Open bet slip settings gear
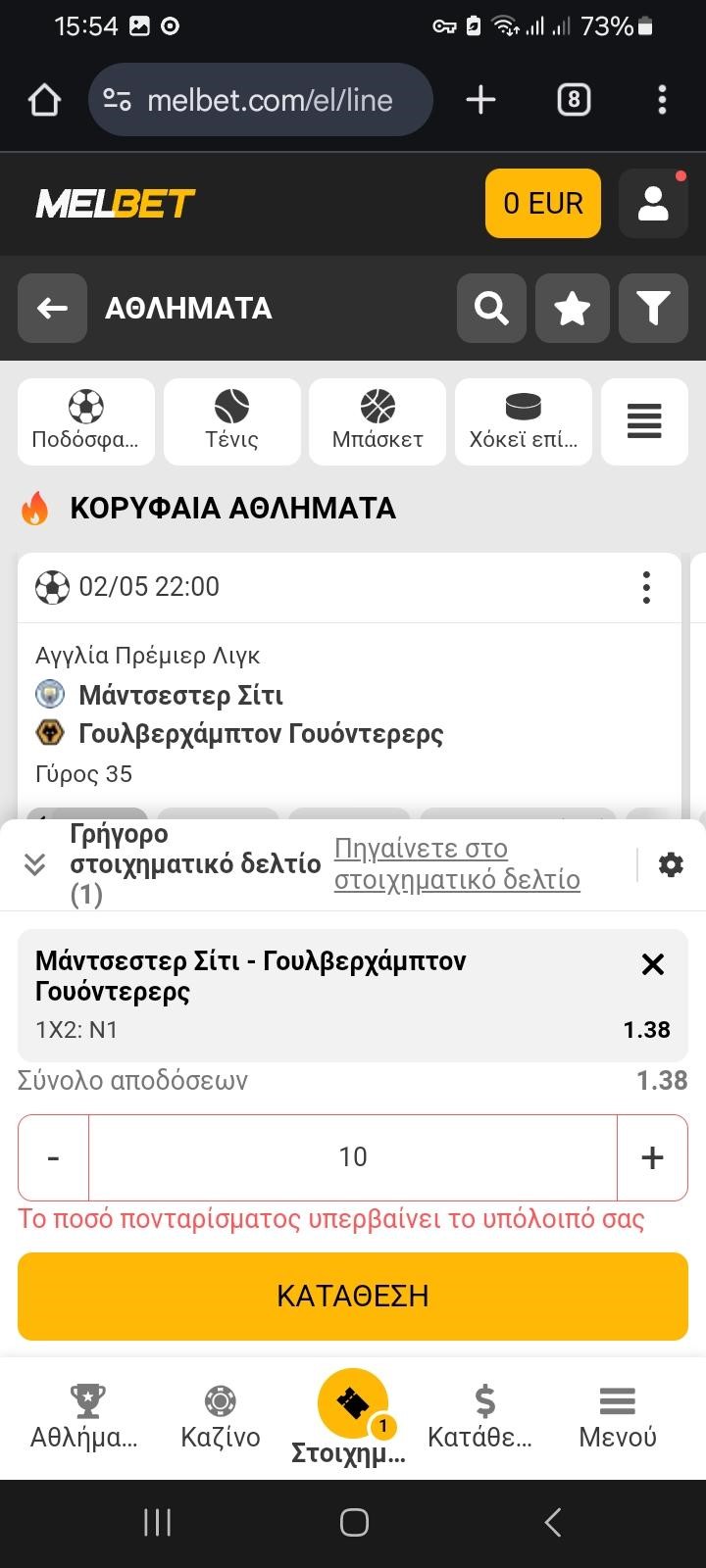This screenshot has height=1568, width=706. 671,864
